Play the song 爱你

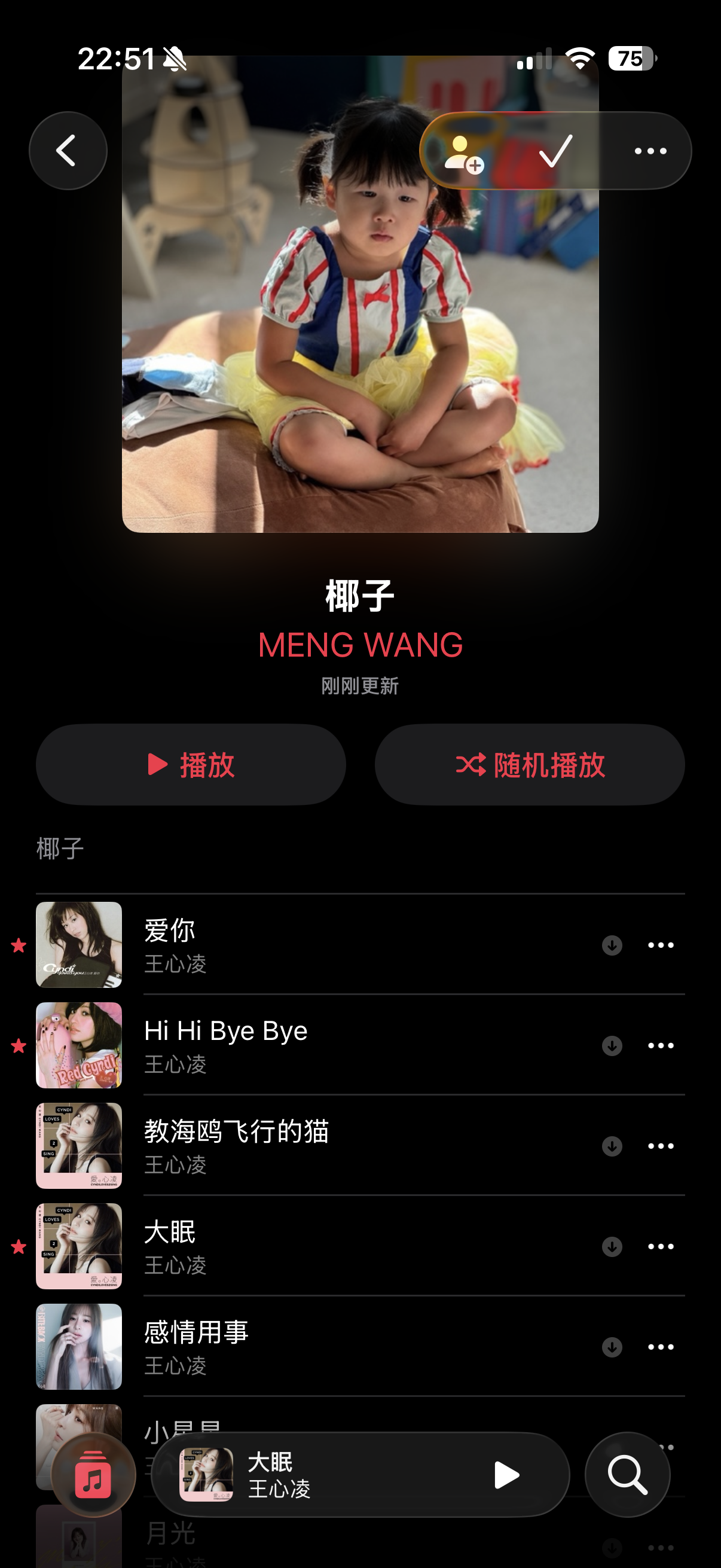pos(304,945)
